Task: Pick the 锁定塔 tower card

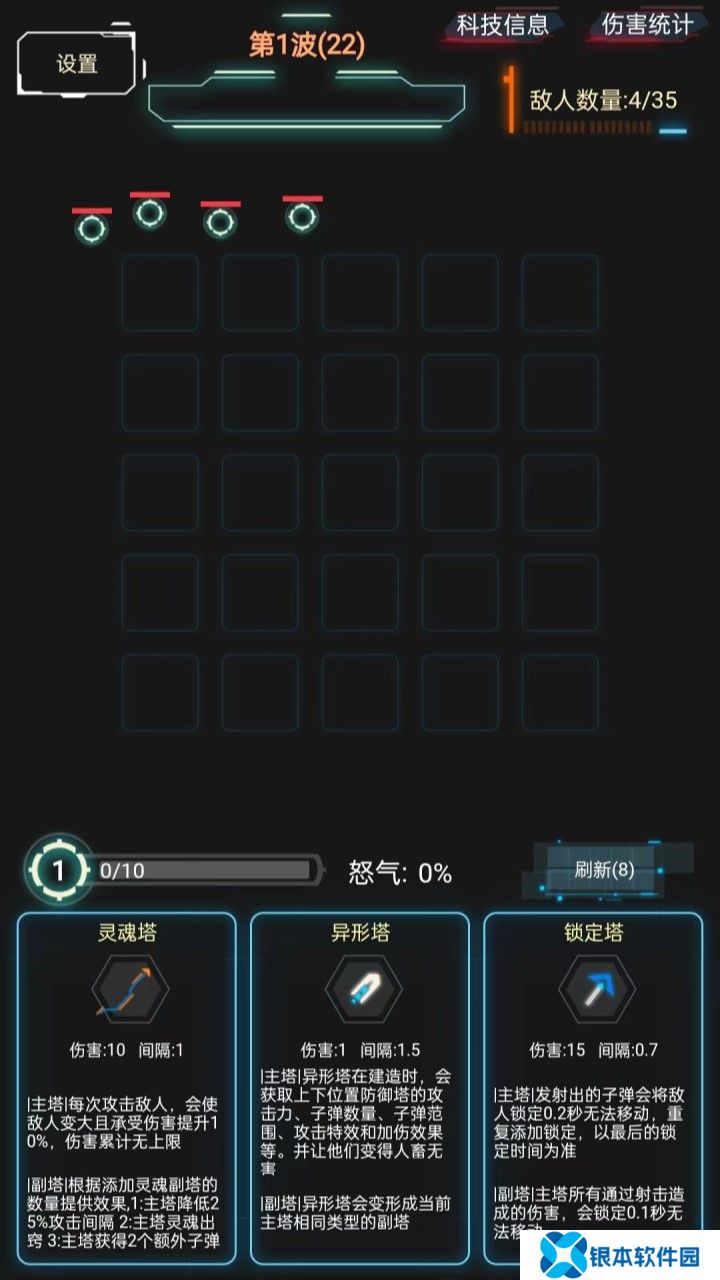Action: coord(593,1088)
